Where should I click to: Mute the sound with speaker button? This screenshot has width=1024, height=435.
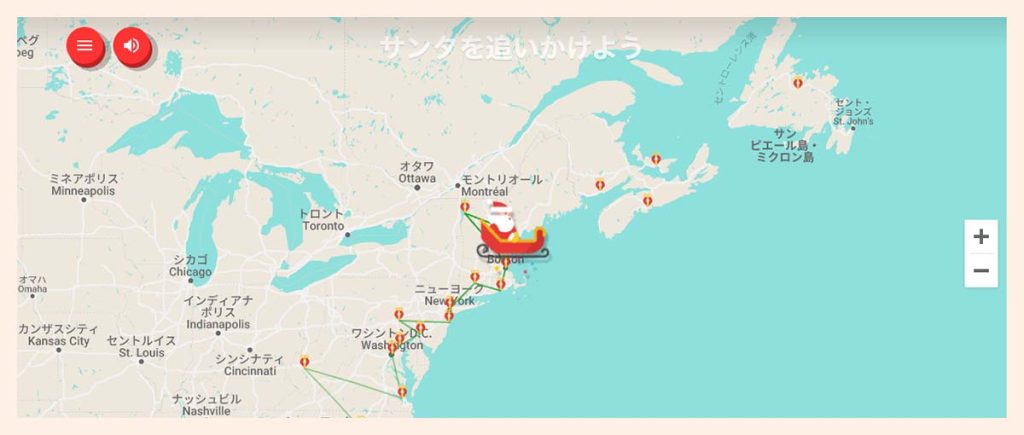[132, 46]
